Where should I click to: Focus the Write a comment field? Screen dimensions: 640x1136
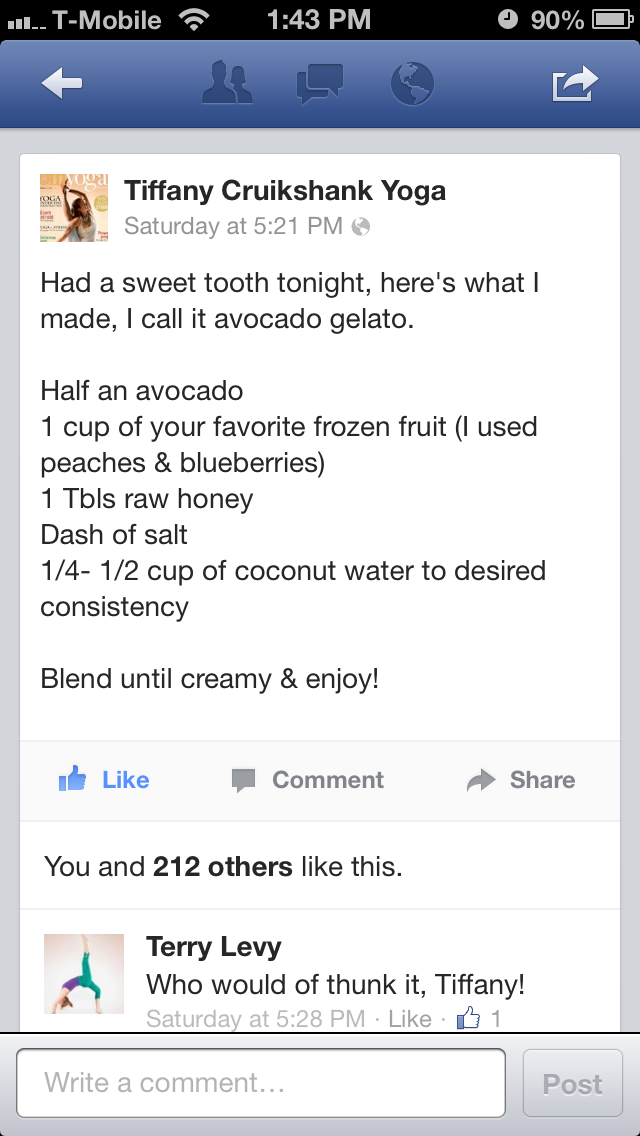[260, 1083]
